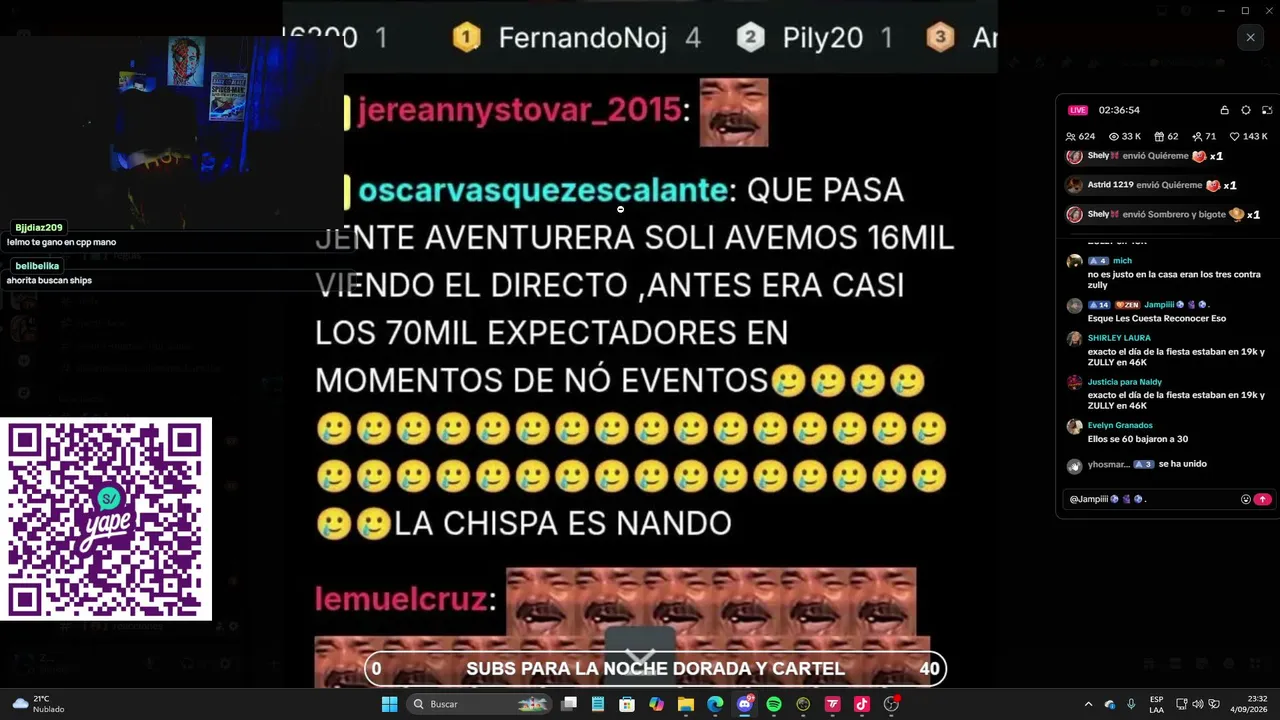
Task: Show hidden system tray icons
Action: [x=1088, y=704]
